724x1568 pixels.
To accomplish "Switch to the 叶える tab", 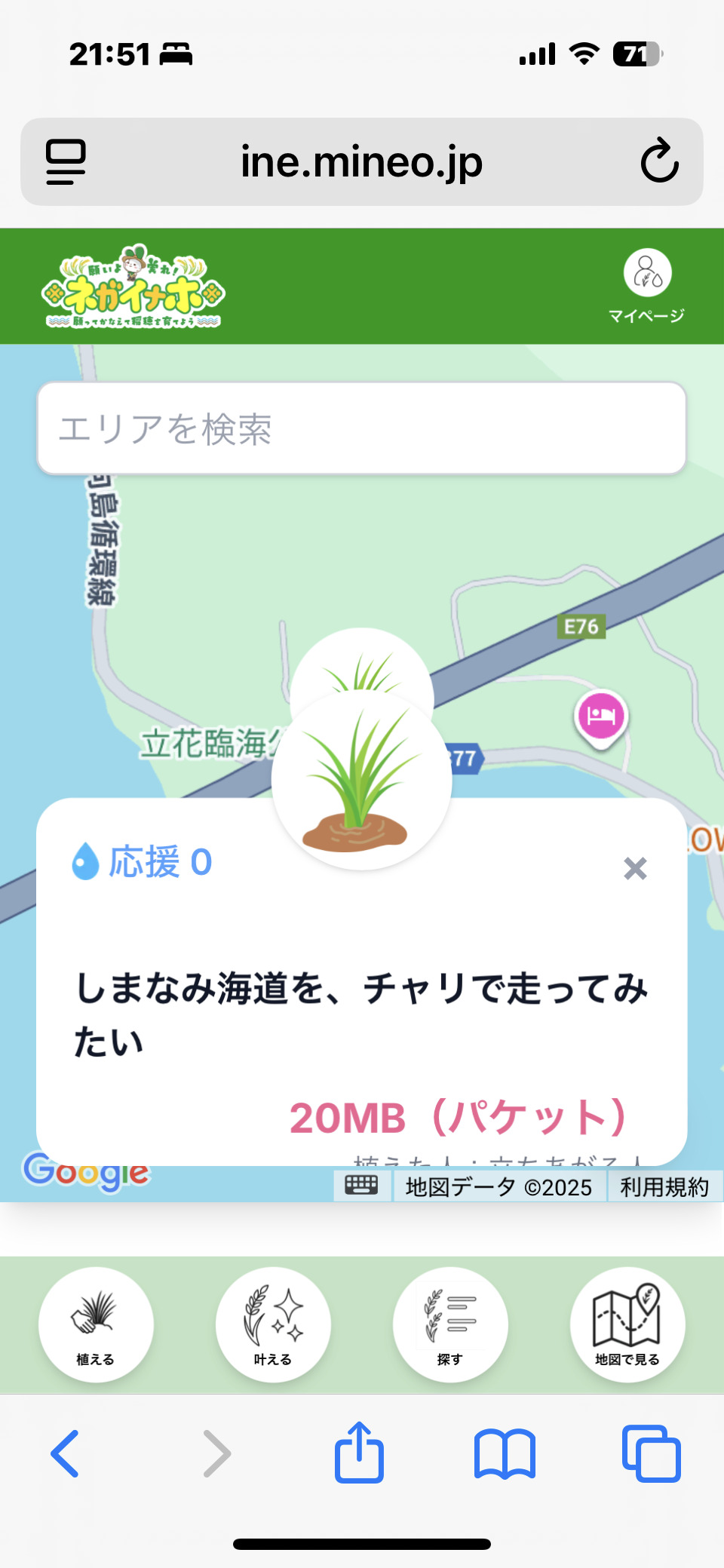I will click(273, 1324).
